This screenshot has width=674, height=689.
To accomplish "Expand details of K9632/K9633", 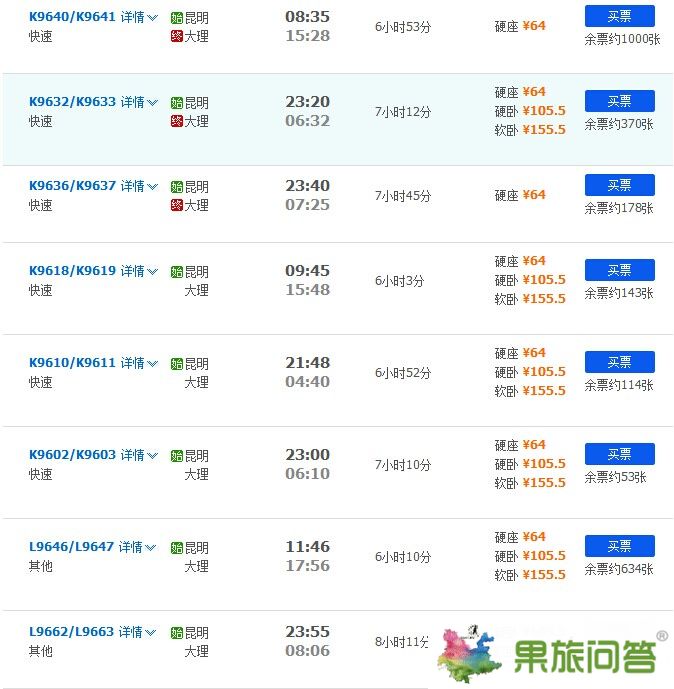I will [139, 102].
